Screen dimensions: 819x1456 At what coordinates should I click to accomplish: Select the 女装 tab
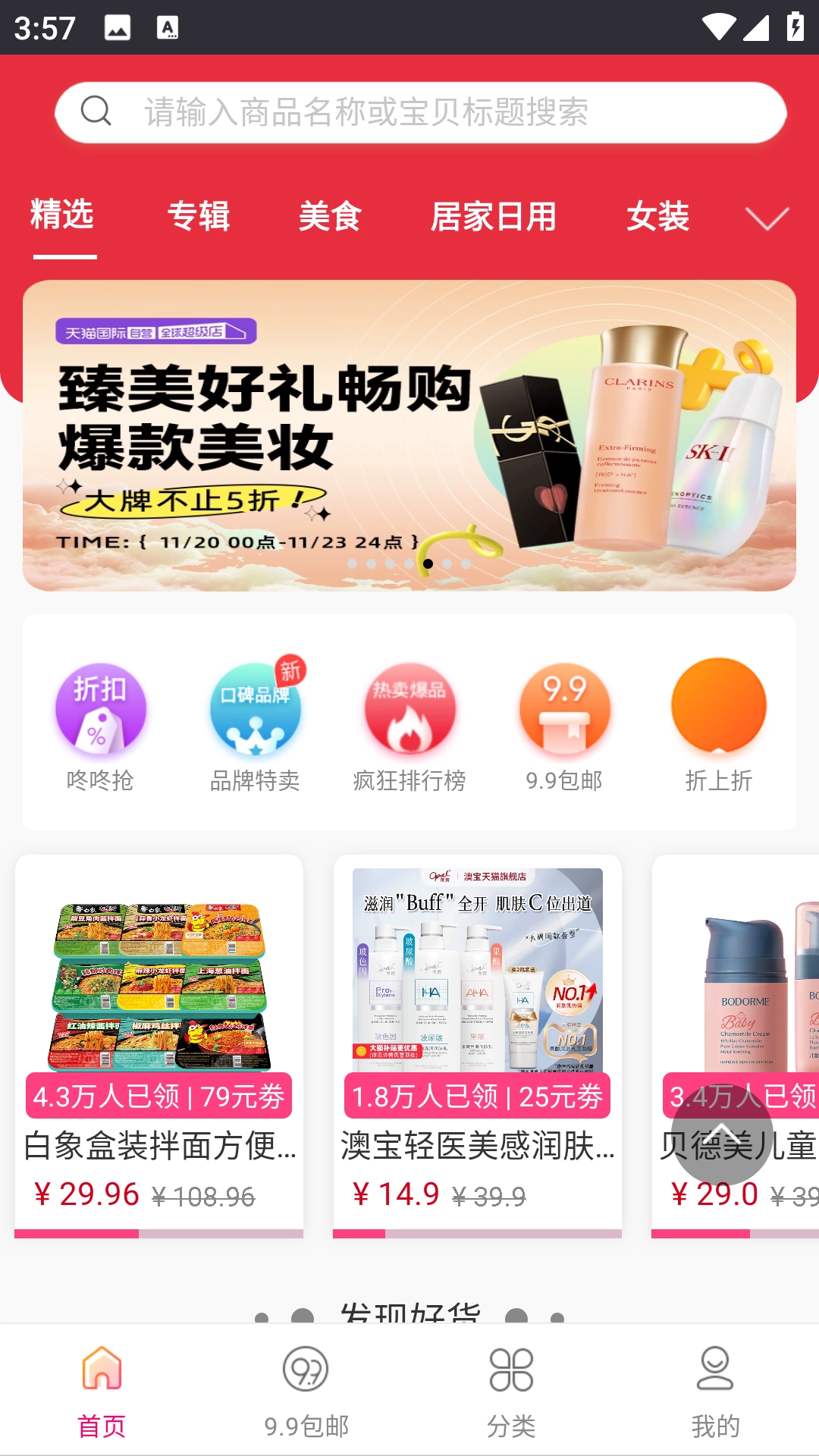tap(657, 216)
